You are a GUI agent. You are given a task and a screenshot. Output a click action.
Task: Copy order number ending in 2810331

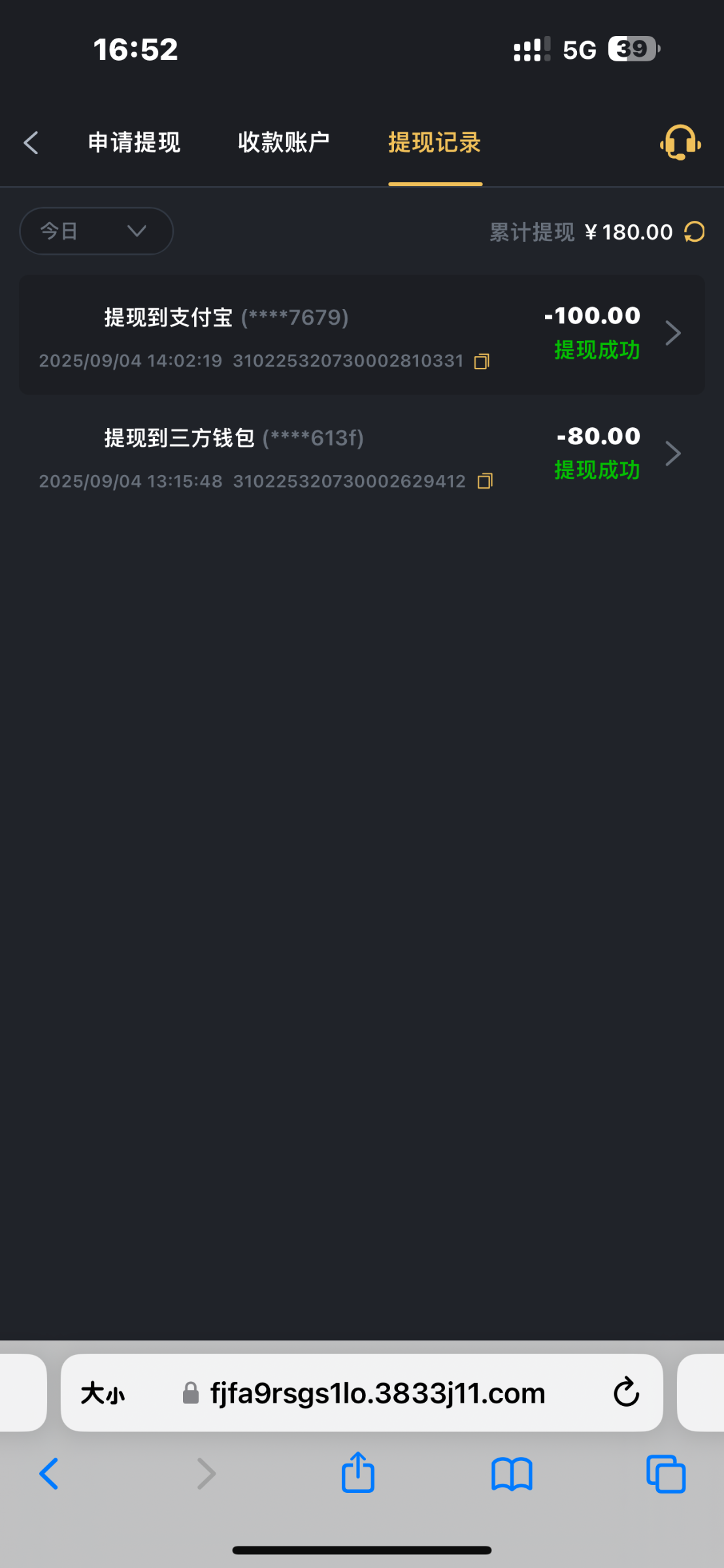tap(482, 361)
